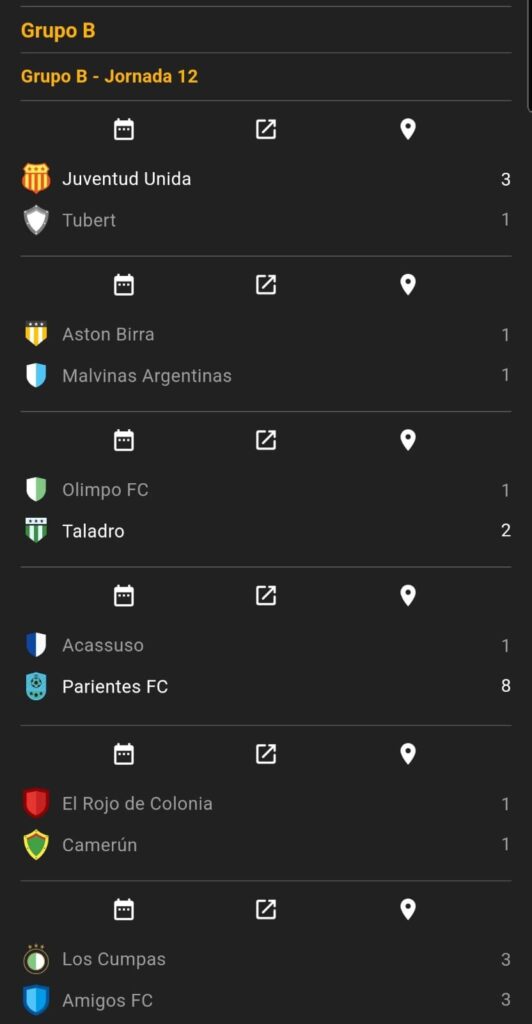
Task: Open calendar icon for Los Cumpas vs Amigos FC
Action: click(124, 909)
